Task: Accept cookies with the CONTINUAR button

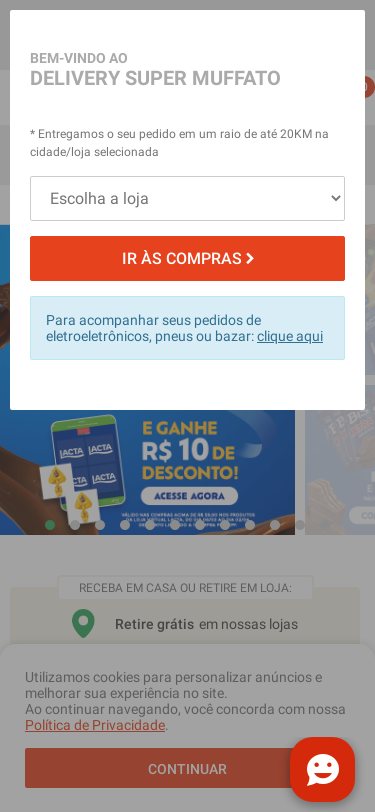Action: coord(187,769)
